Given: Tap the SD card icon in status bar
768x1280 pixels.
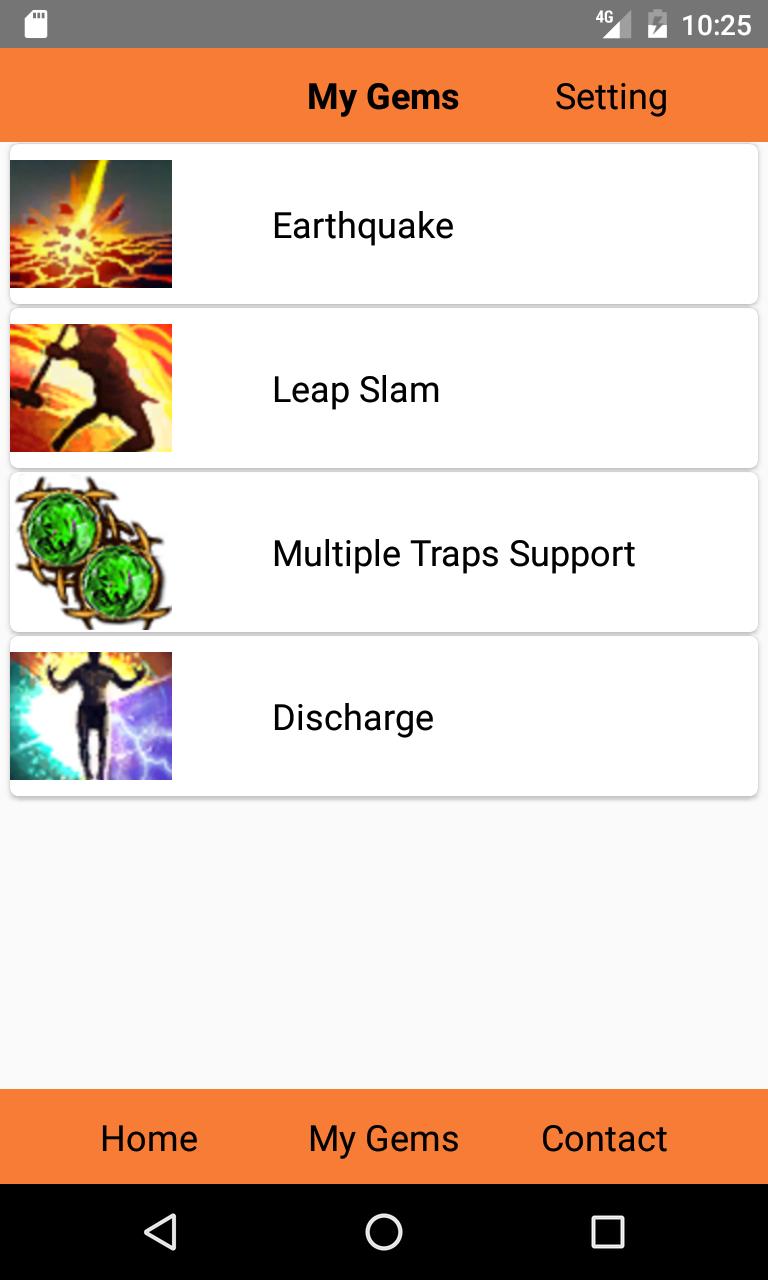Looking at the screenshot, I should pos(38,24).
